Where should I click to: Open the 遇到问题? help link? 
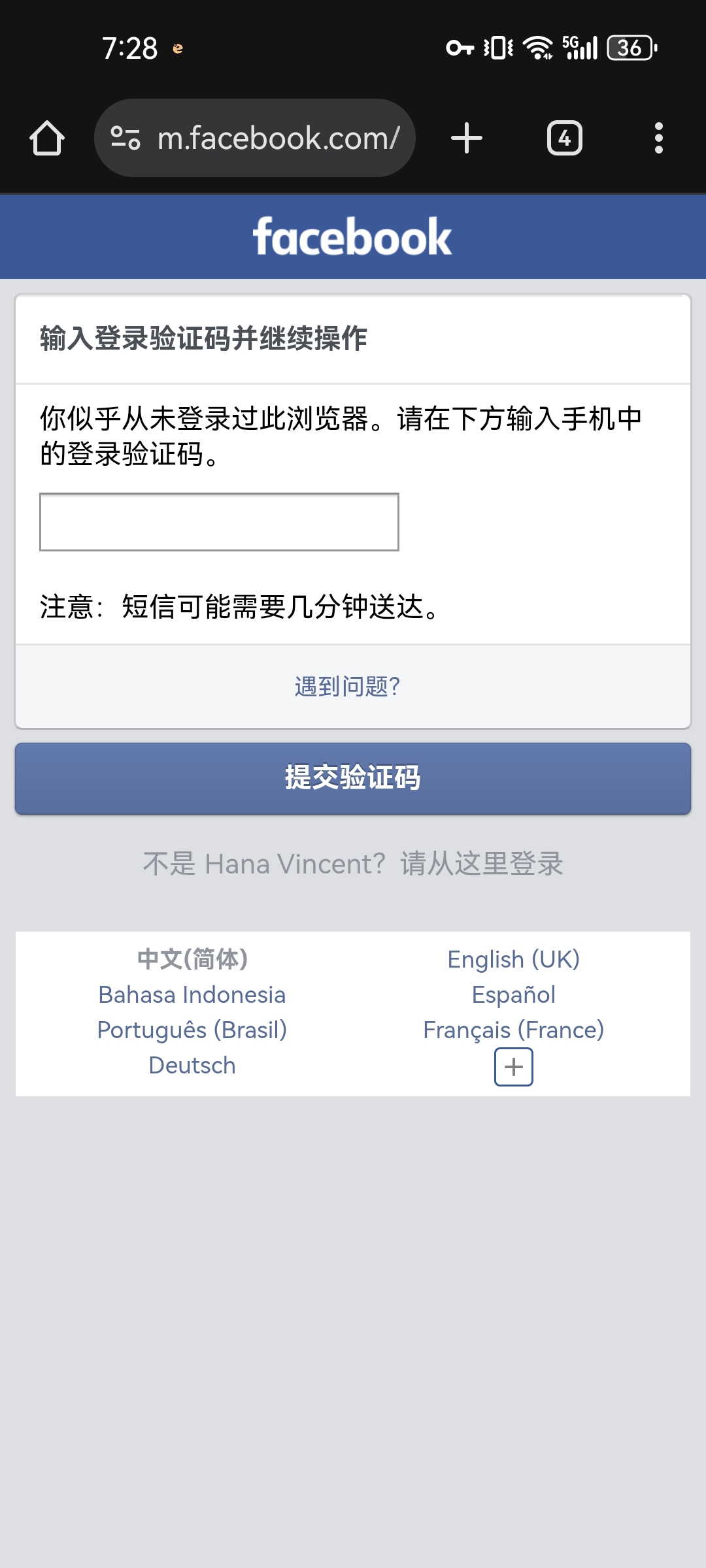tap(347, 687)
